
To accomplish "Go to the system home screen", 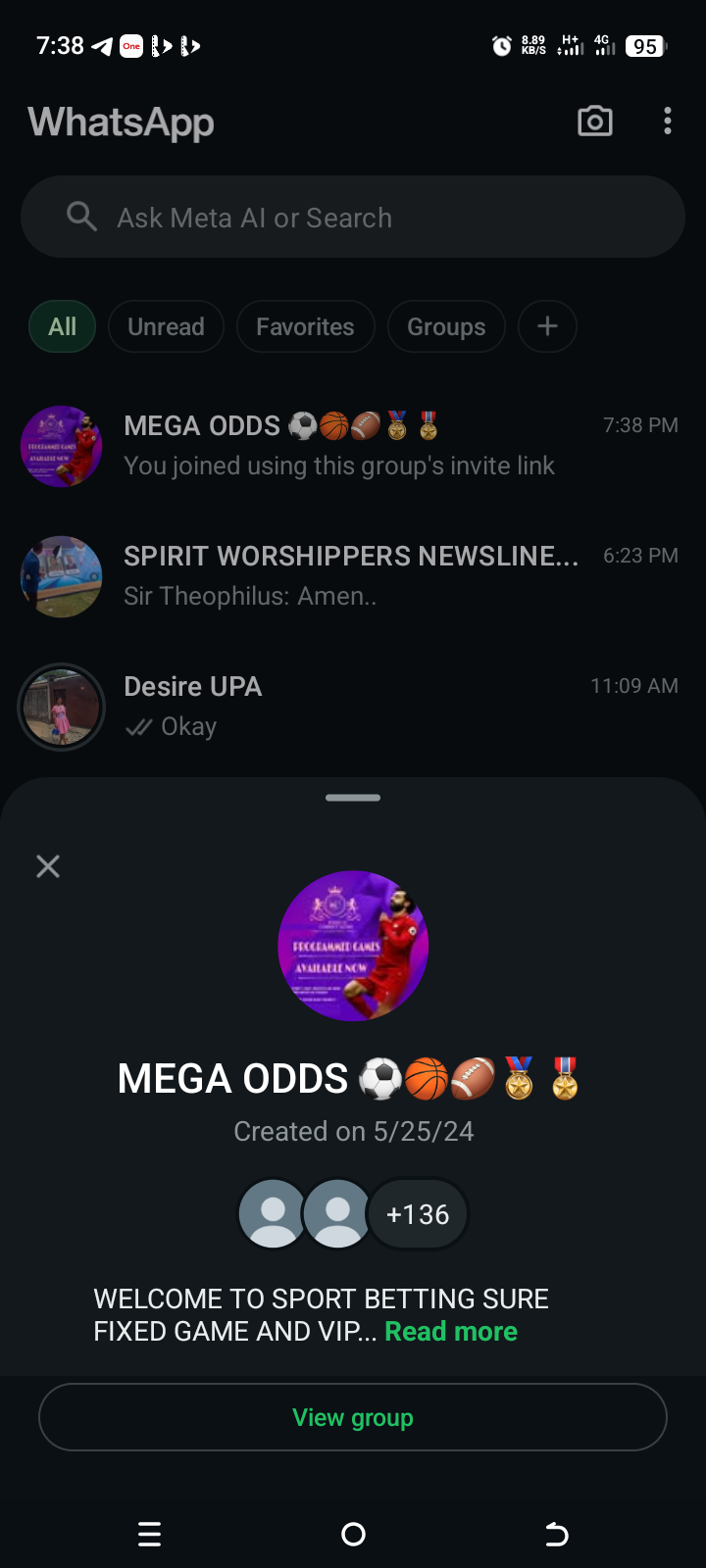I will (353, 1534).
